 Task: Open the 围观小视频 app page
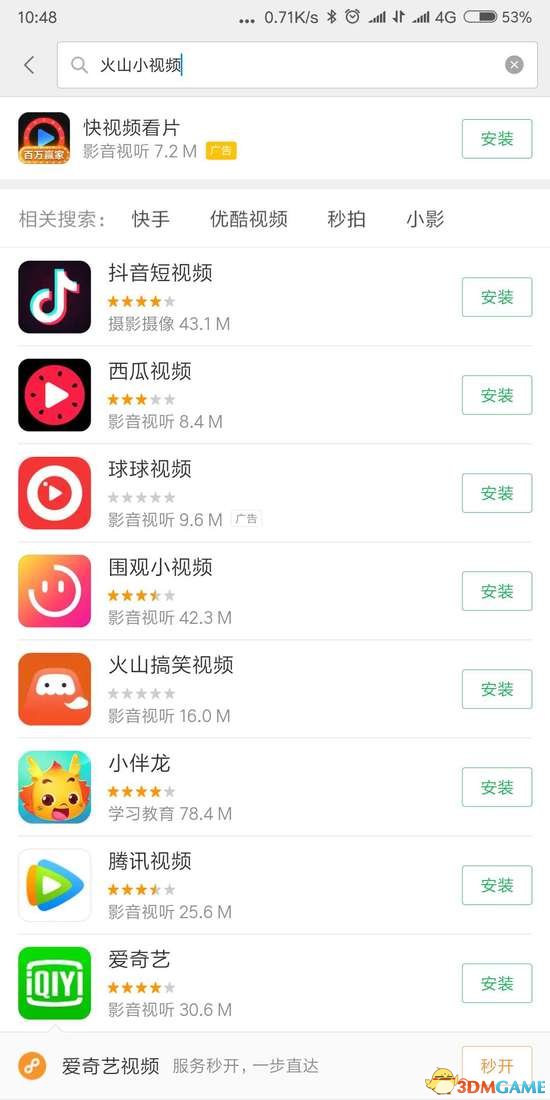pos(239,591)
